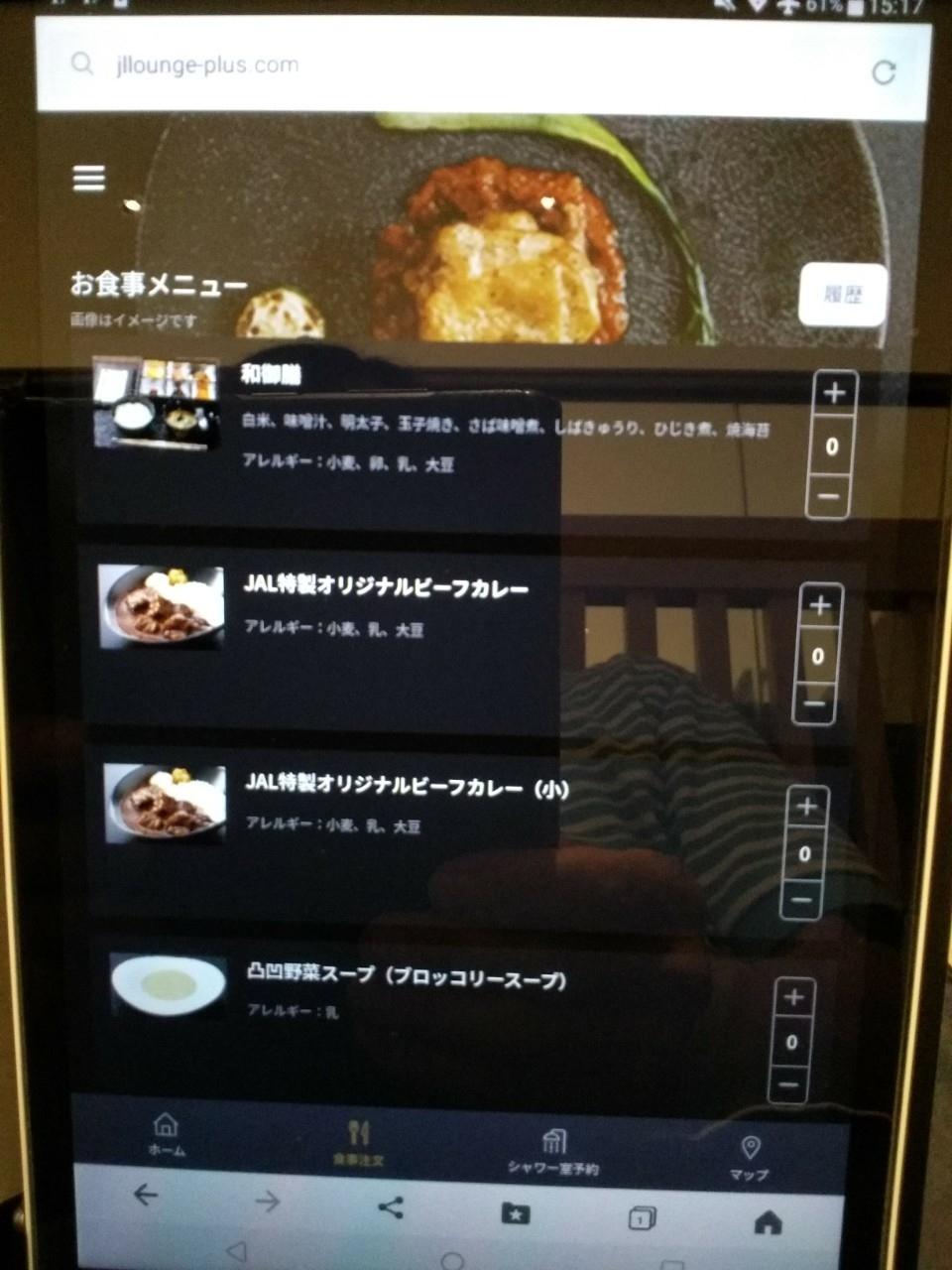Screen dimensions: 952x1270
Task: Add one JAL特製オリジナルビーフカレー
Action: [820, 605]
